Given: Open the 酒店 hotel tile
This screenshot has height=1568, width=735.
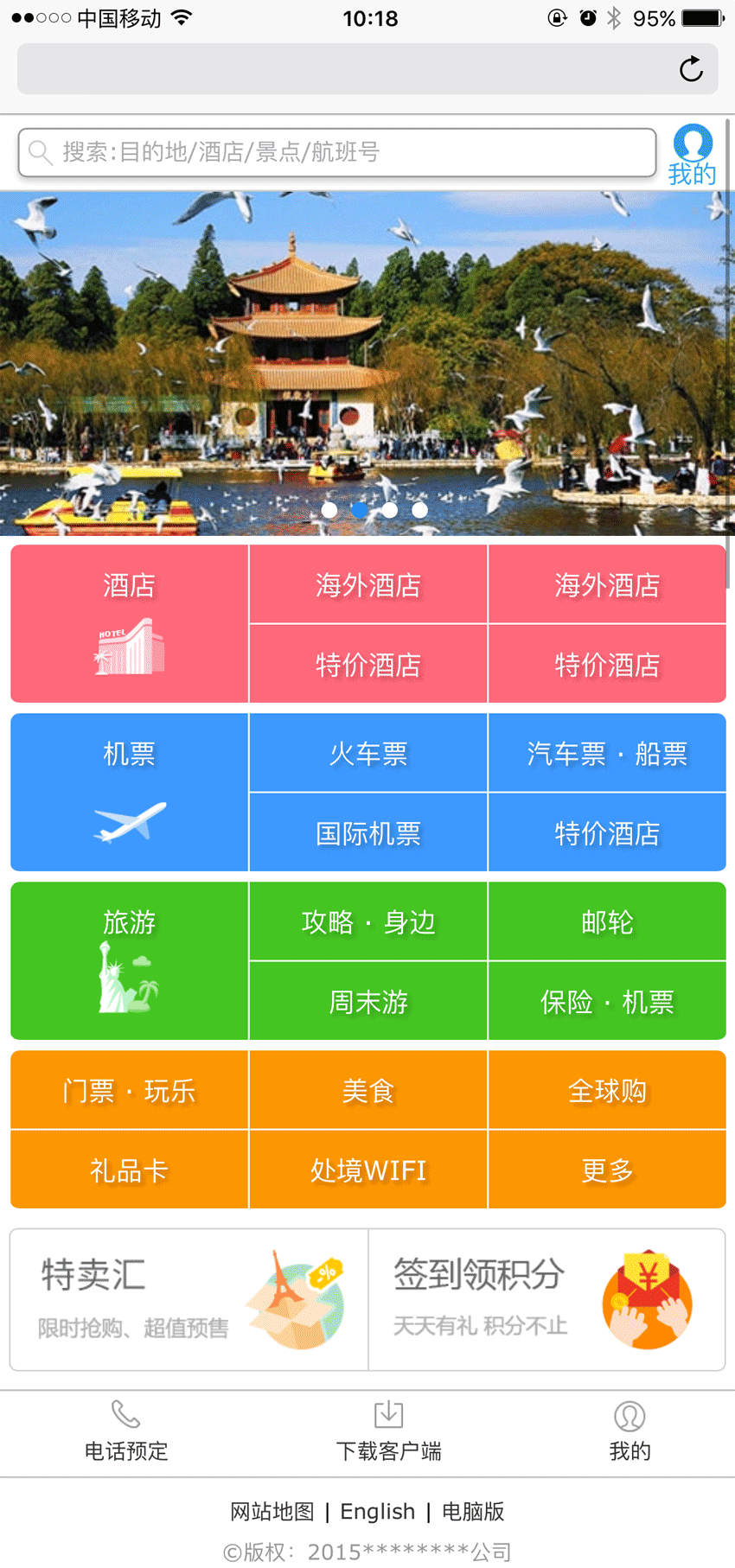Looking at the screenshot, I should click(x=130, y=623).
